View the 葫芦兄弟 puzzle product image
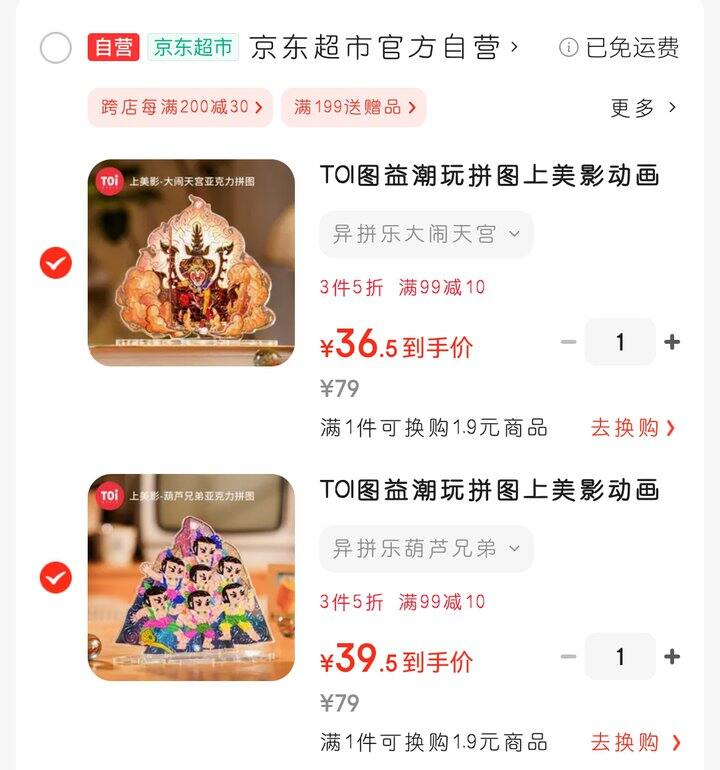This screenshot has height=770, width=720. pyautogui.click(x=191, y=577)
